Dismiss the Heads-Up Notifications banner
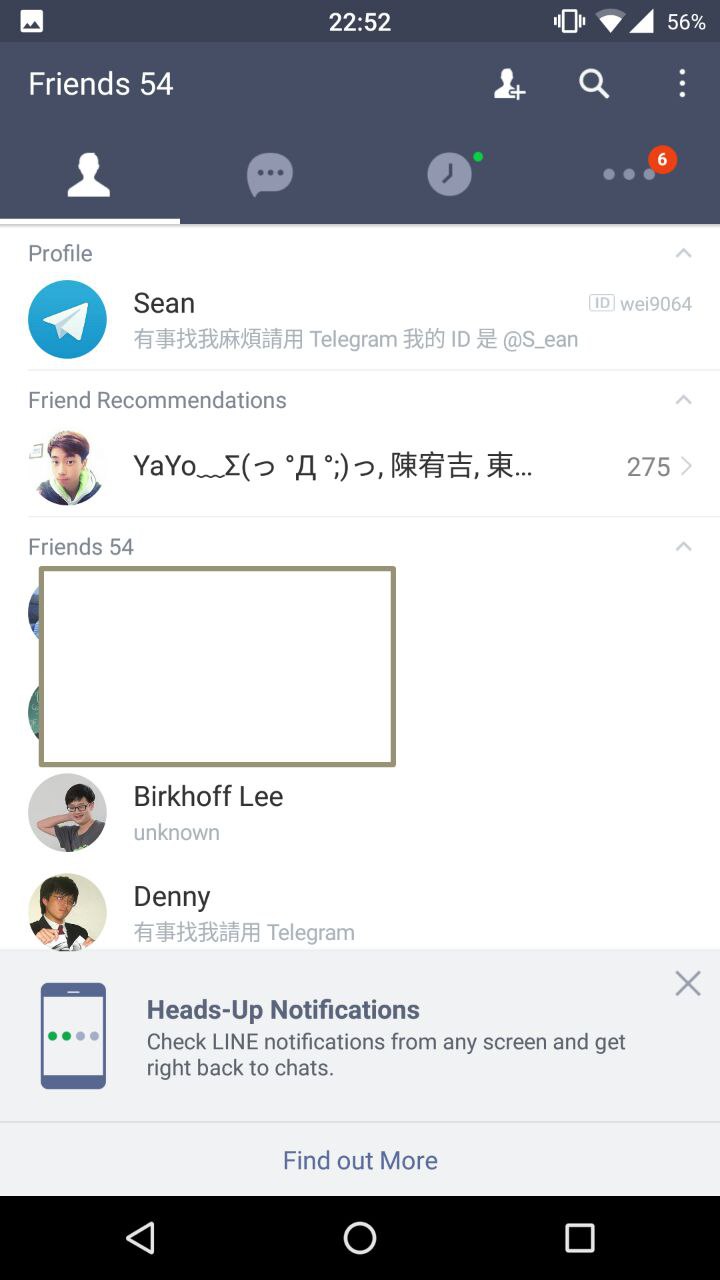The width and height of the screenshot is (720, 1280). 688,983
